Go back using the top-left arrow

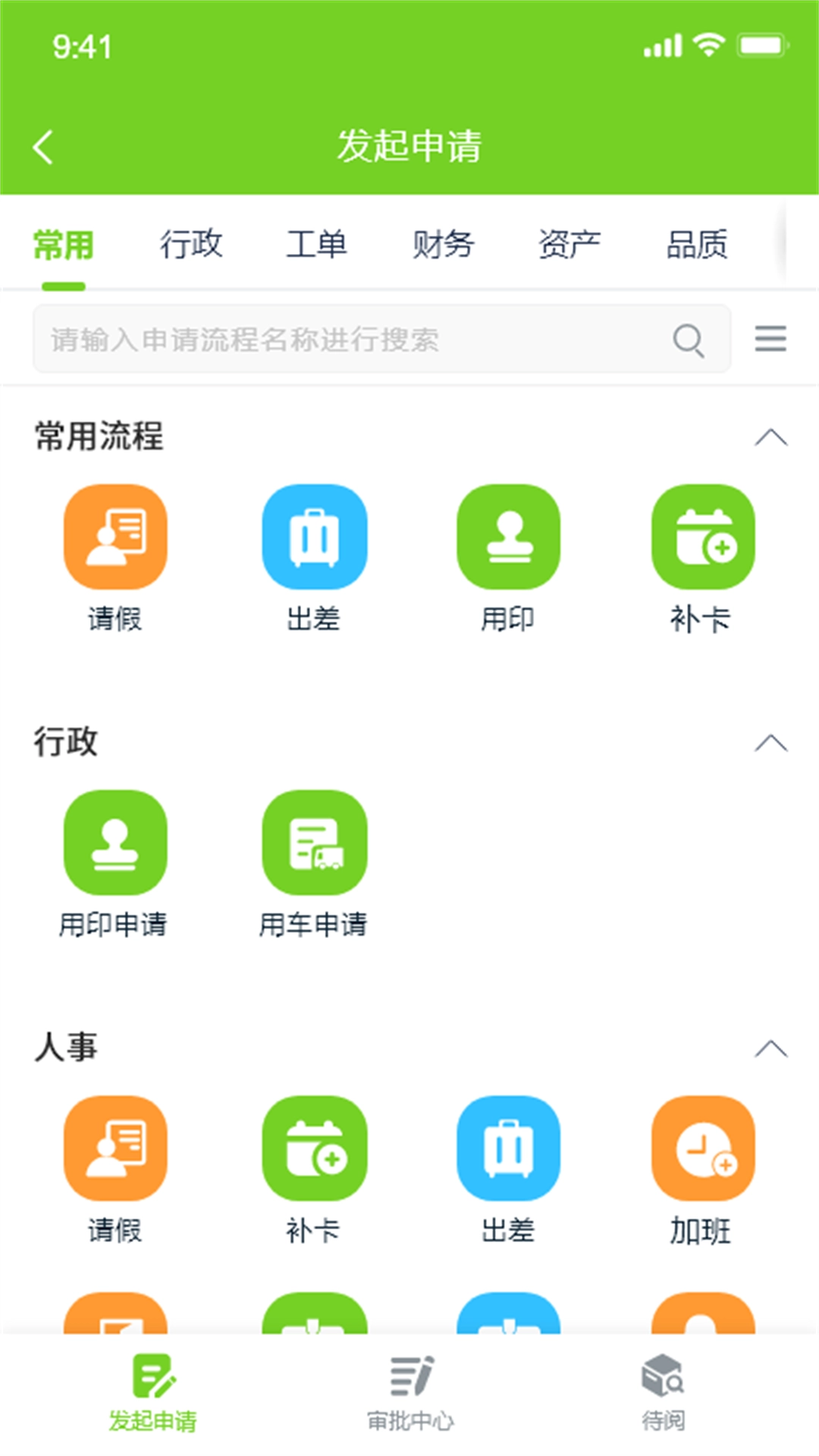point(43,146)
